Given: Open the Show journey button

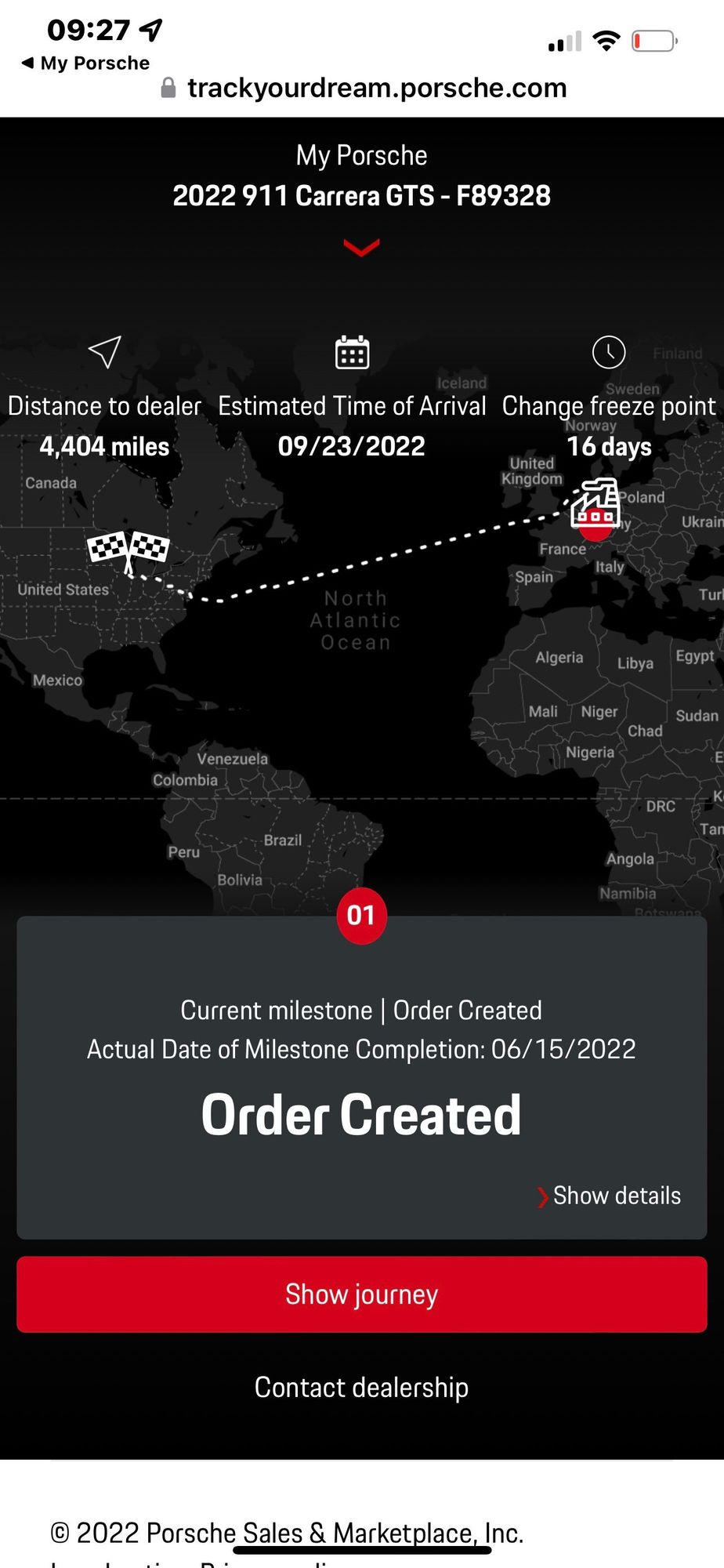Looking at the screenshot, I should click(361, 1294).
